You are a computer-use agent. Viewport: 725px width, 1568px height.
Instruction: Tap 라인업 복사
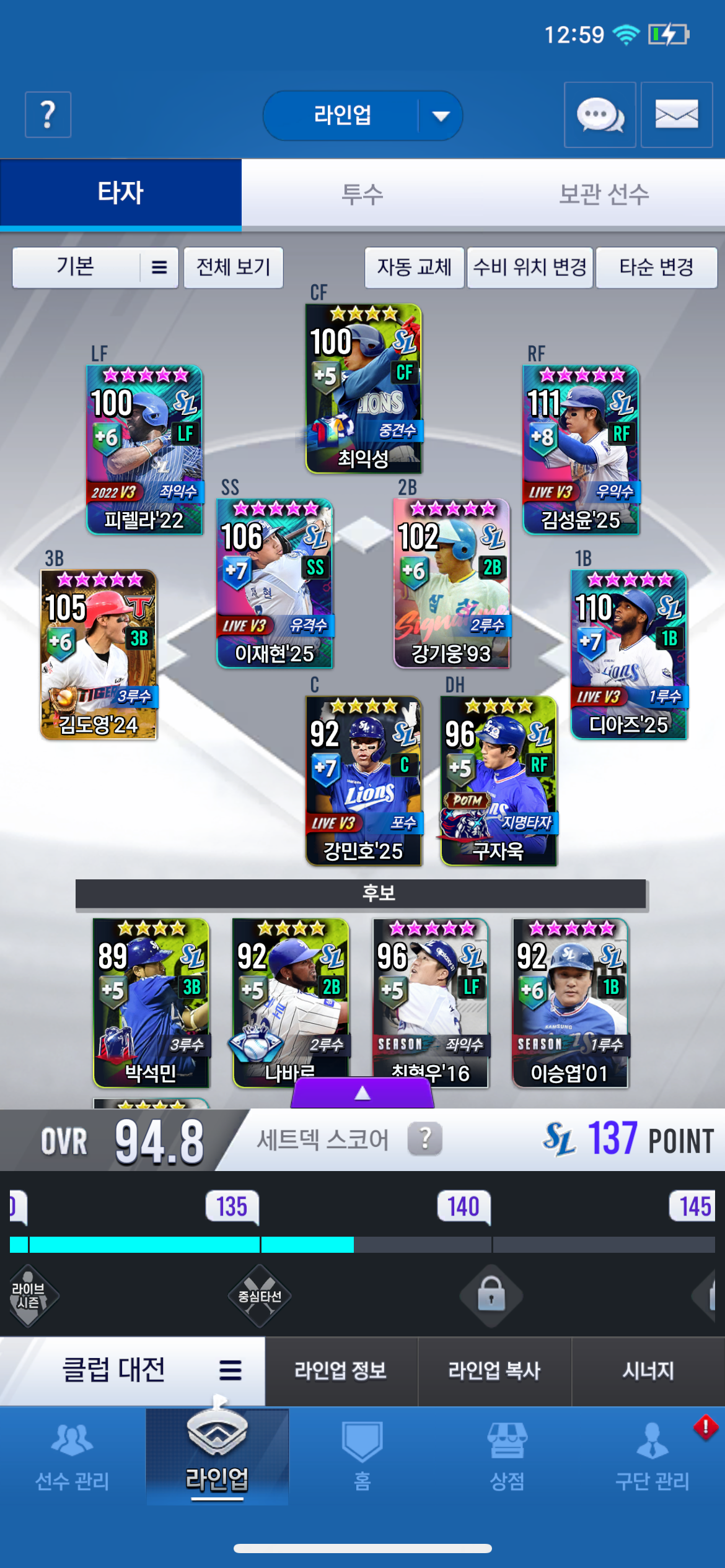tap(494, 1370)
